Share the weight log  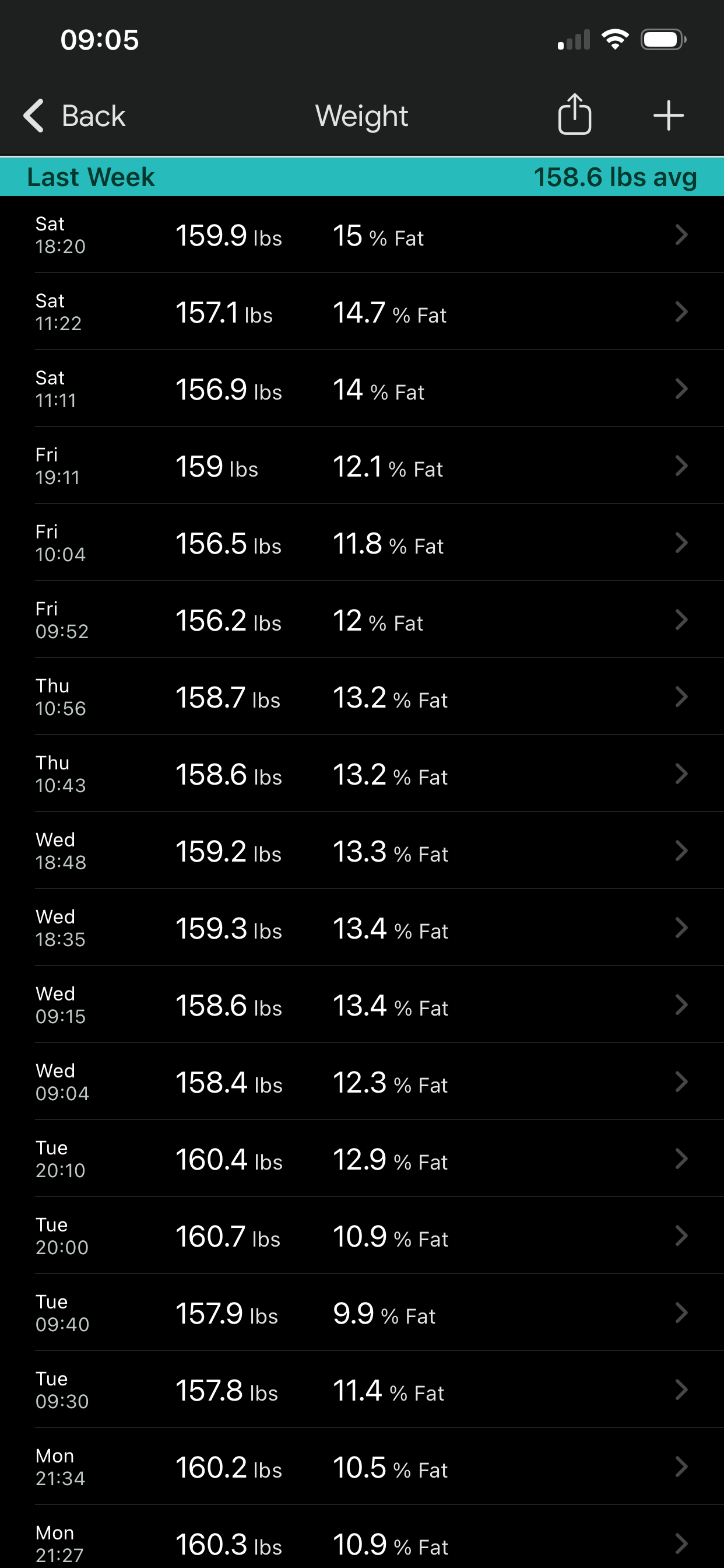click(x=574, y=114)
